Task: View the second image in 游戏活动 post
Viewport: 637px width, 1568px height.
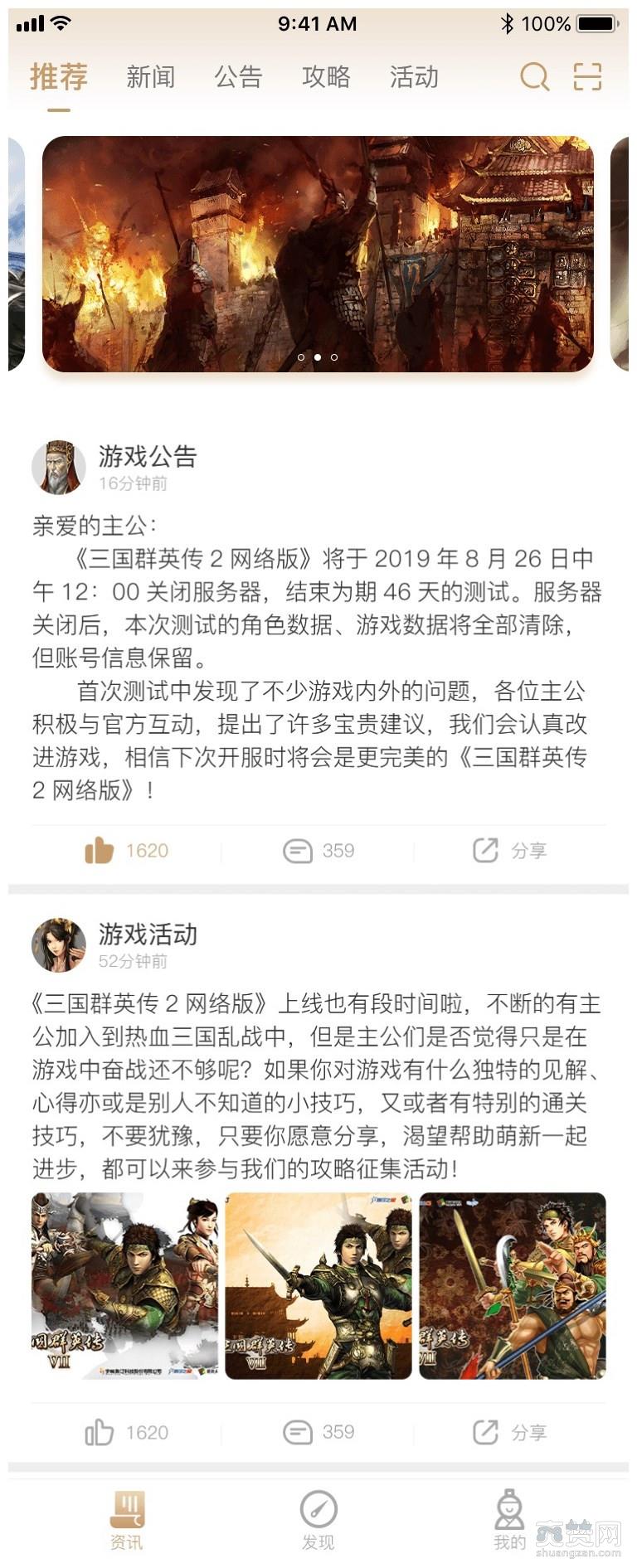Action: 318,1285
